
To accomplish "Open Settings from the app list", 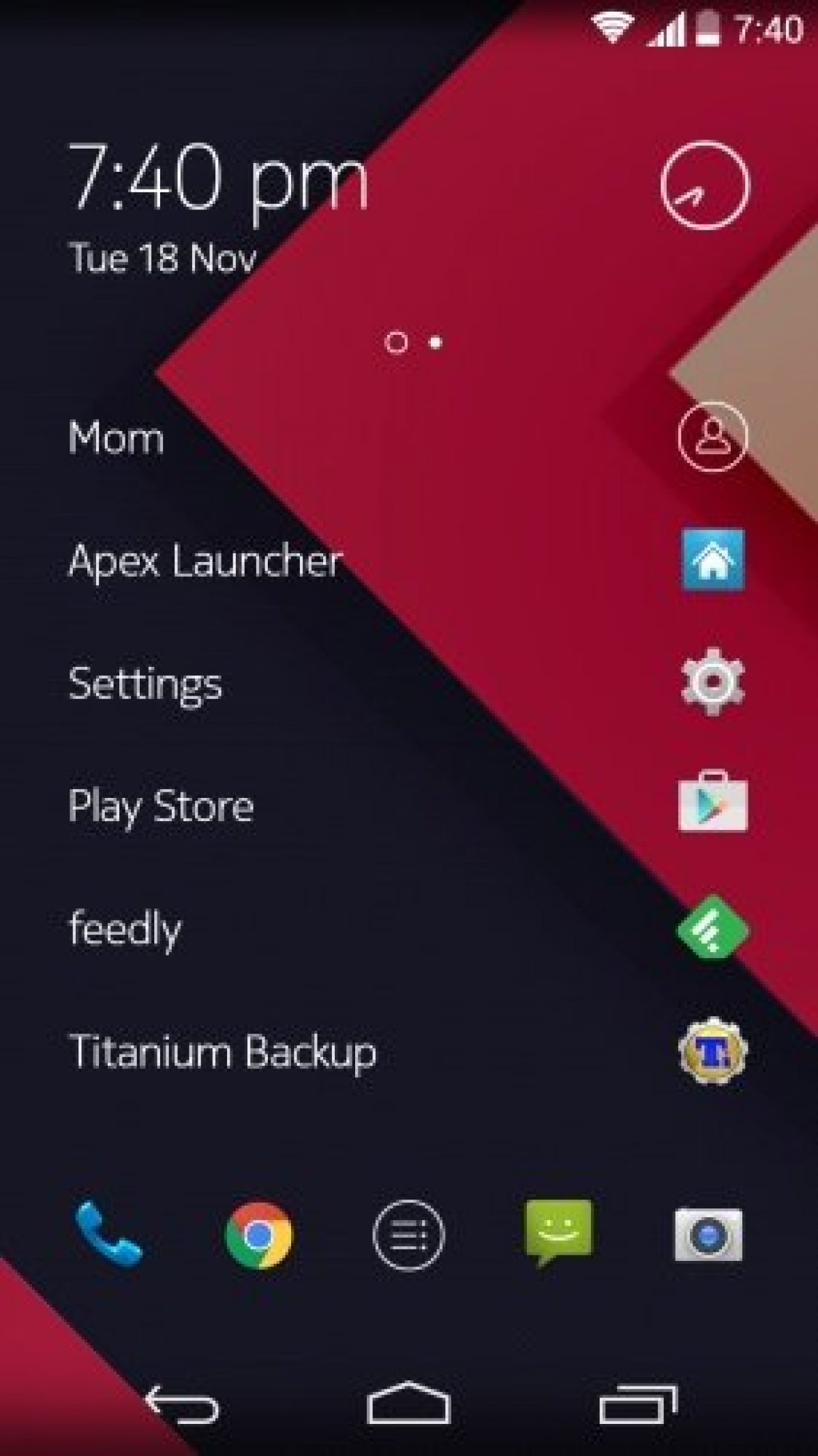I will [x=712, y=682].
